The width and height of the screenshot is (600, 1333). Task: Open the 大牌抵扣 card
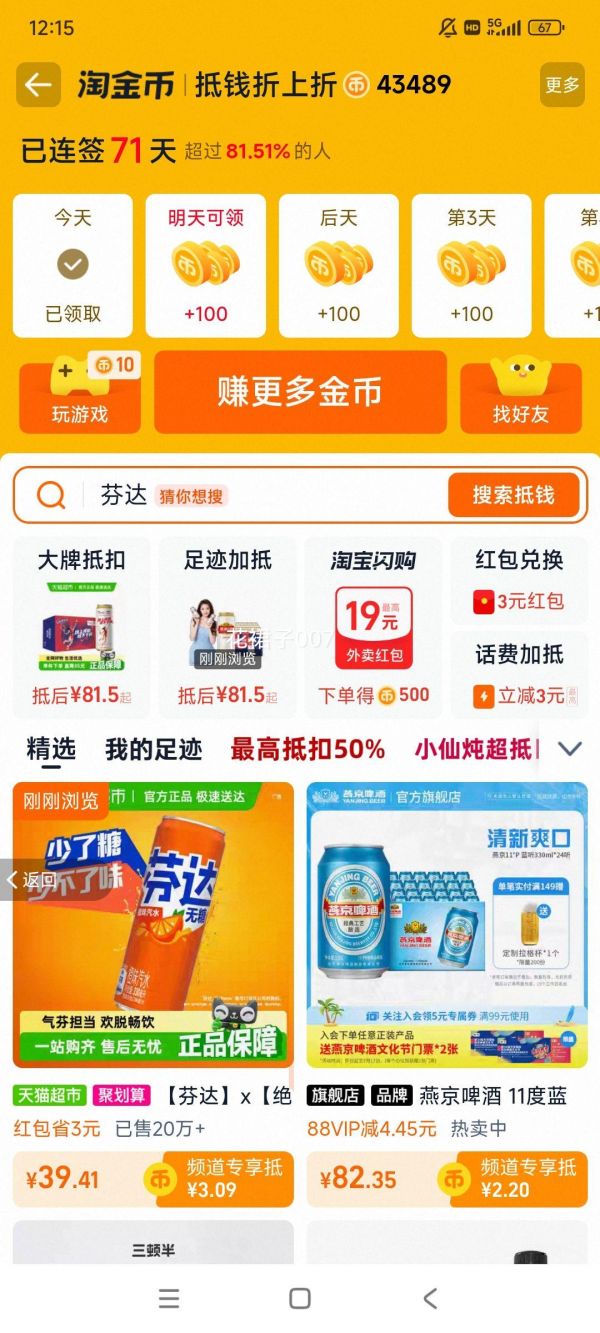point(82,627)
